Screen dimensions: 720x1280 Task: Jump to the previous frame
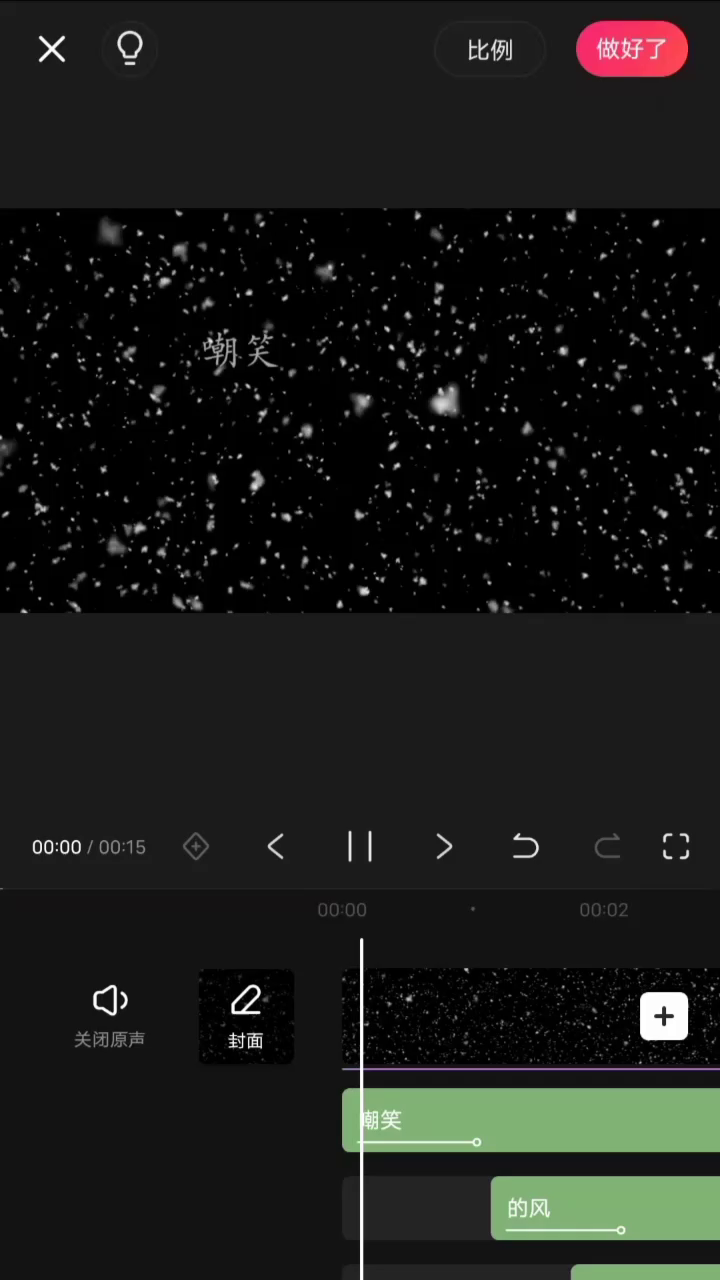pyautogui.click(x=276, y=847)
